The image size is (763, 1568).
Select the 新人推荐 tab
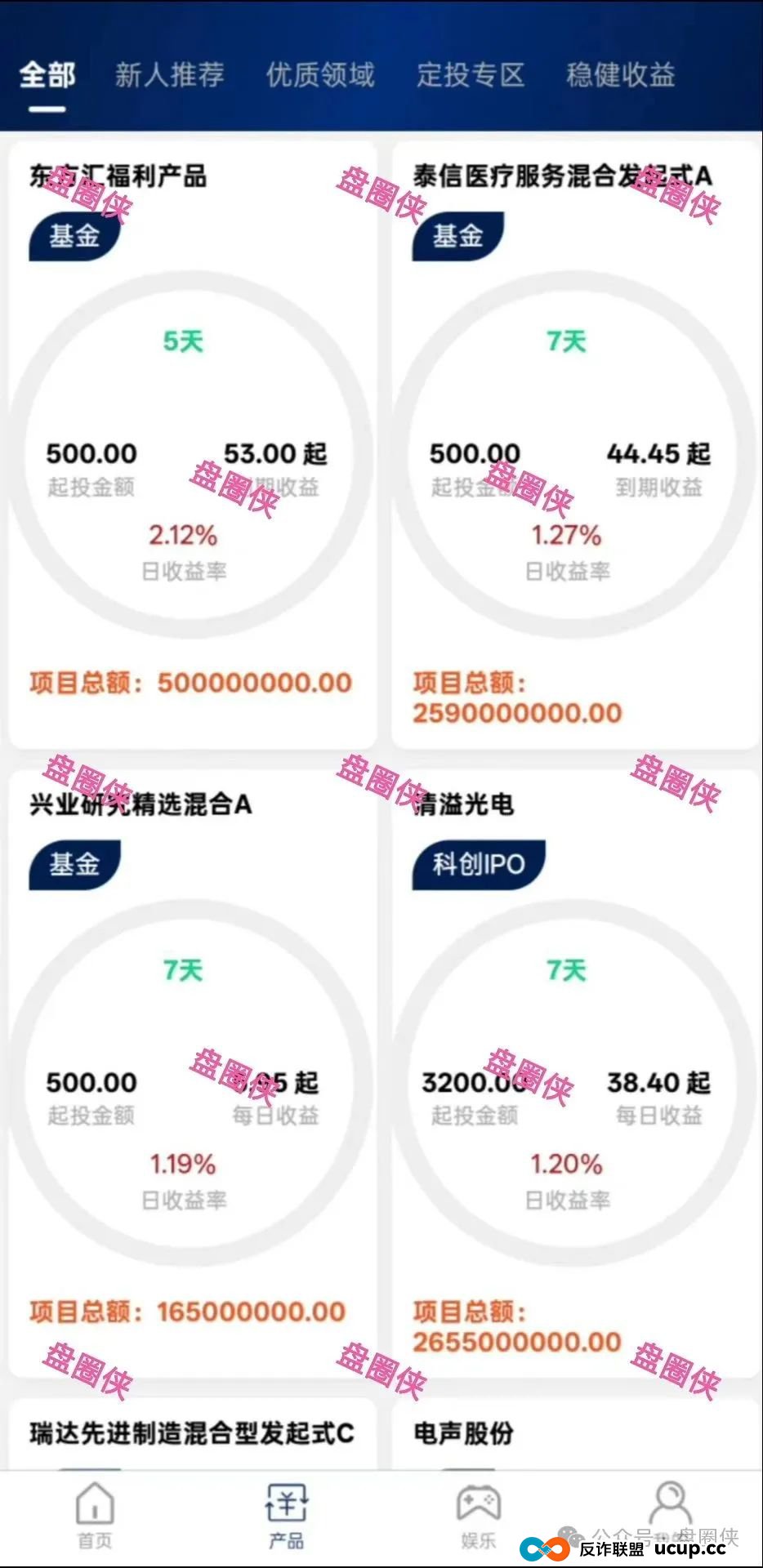click(169, 75)
